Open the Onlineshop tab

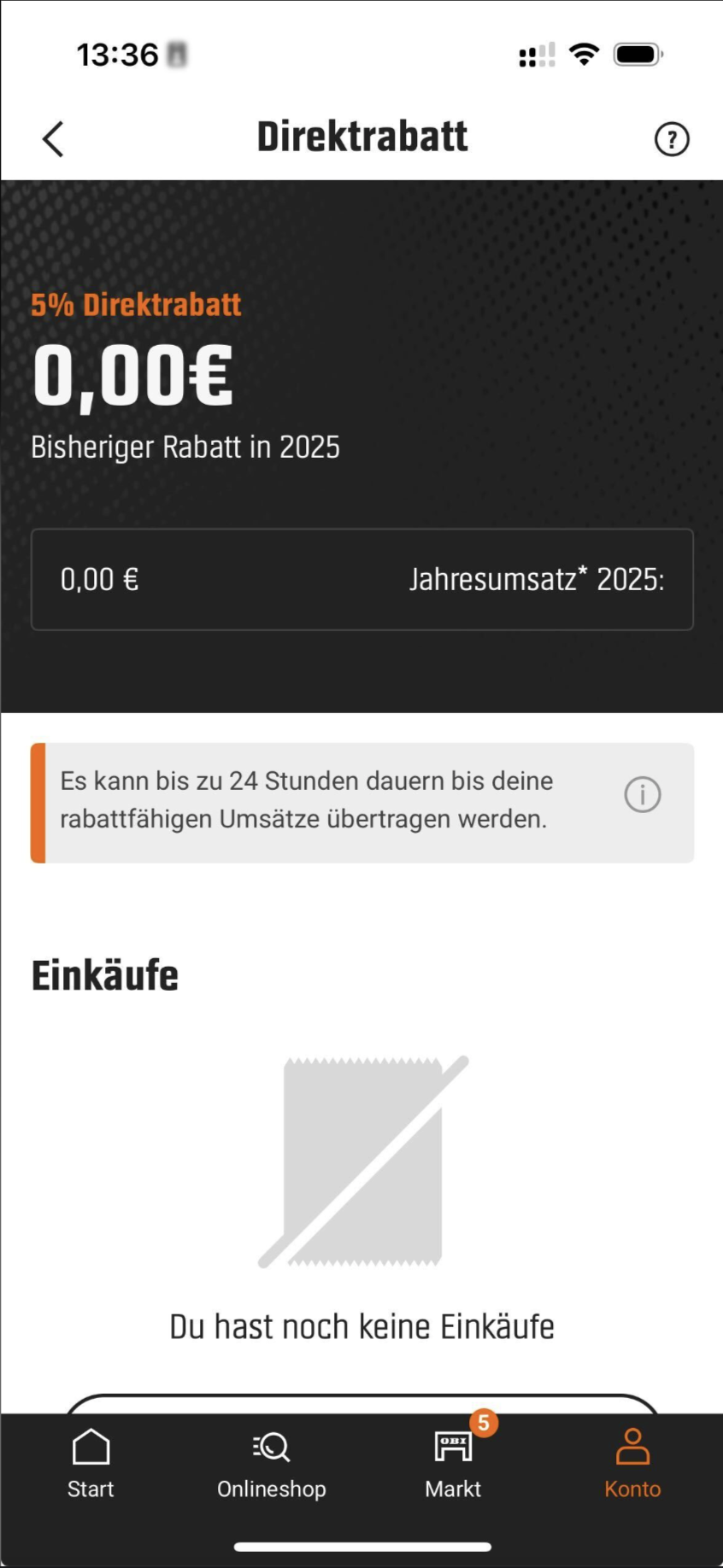272,1464
